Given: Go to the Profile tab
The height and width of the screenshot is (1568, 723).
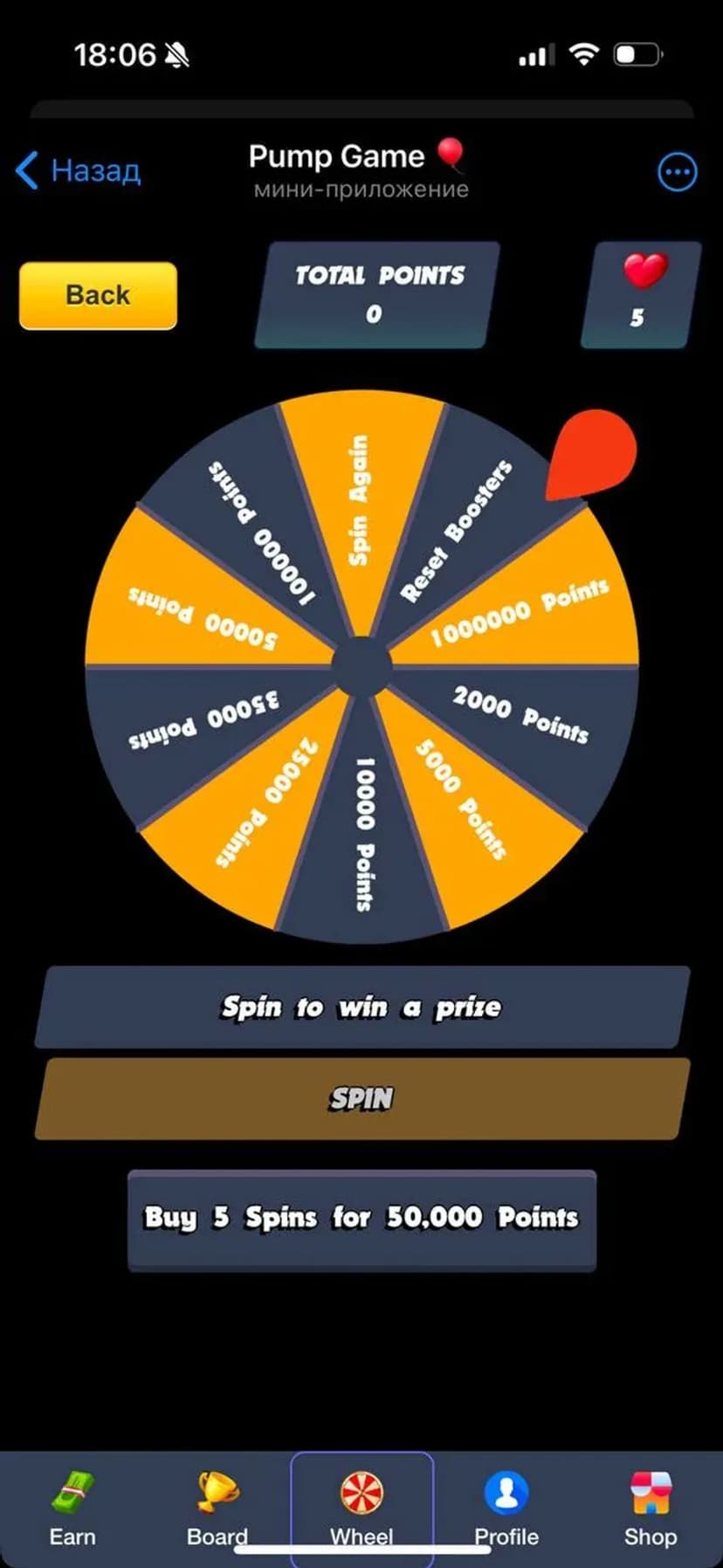Looking at the screenshot, I should (506, 1508).
